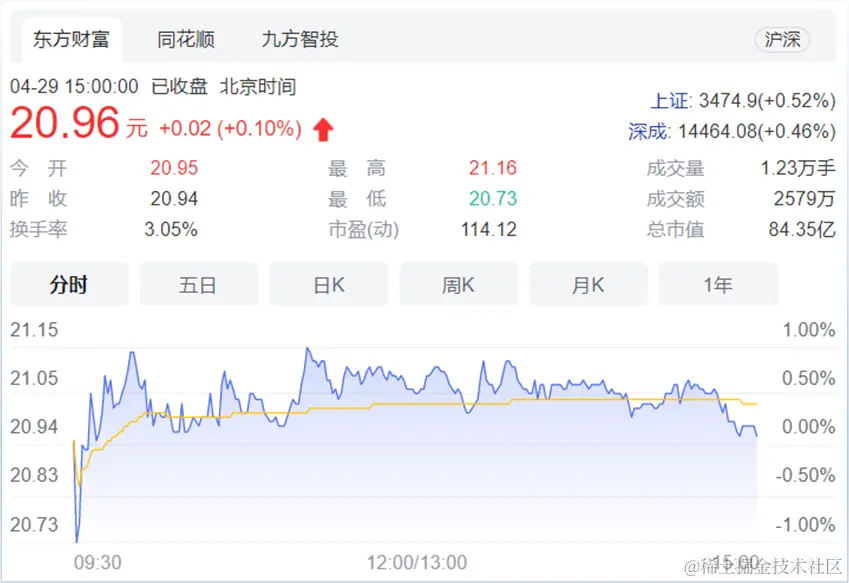Show the 五日 chart
Screen dimensions: 849x583
pos(198,285)
